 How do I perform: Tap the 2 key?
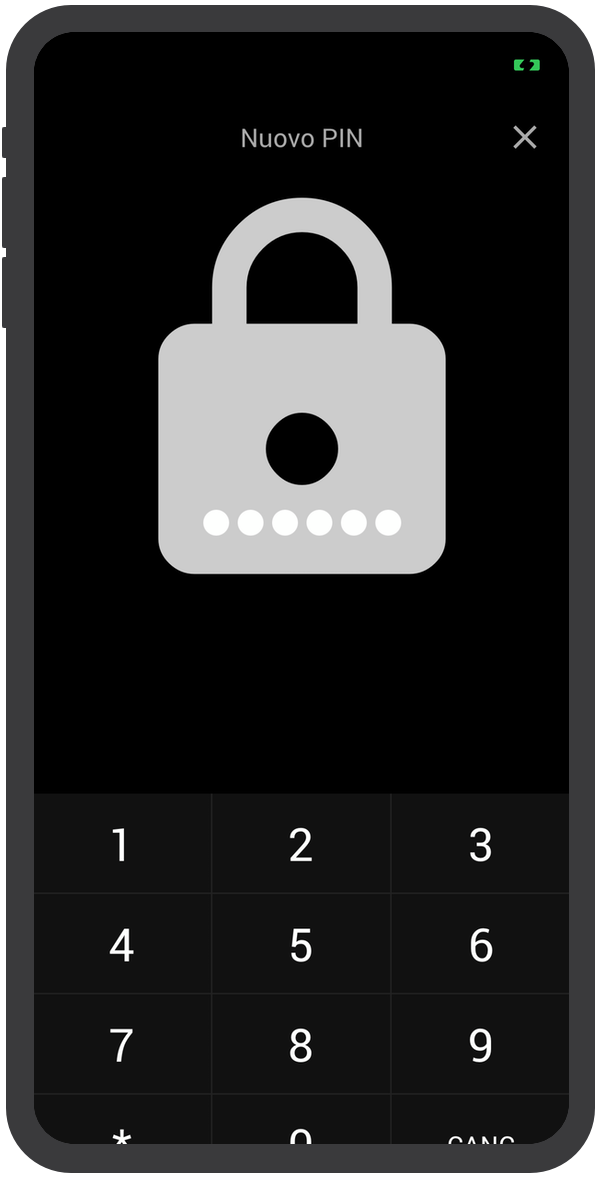301,844
